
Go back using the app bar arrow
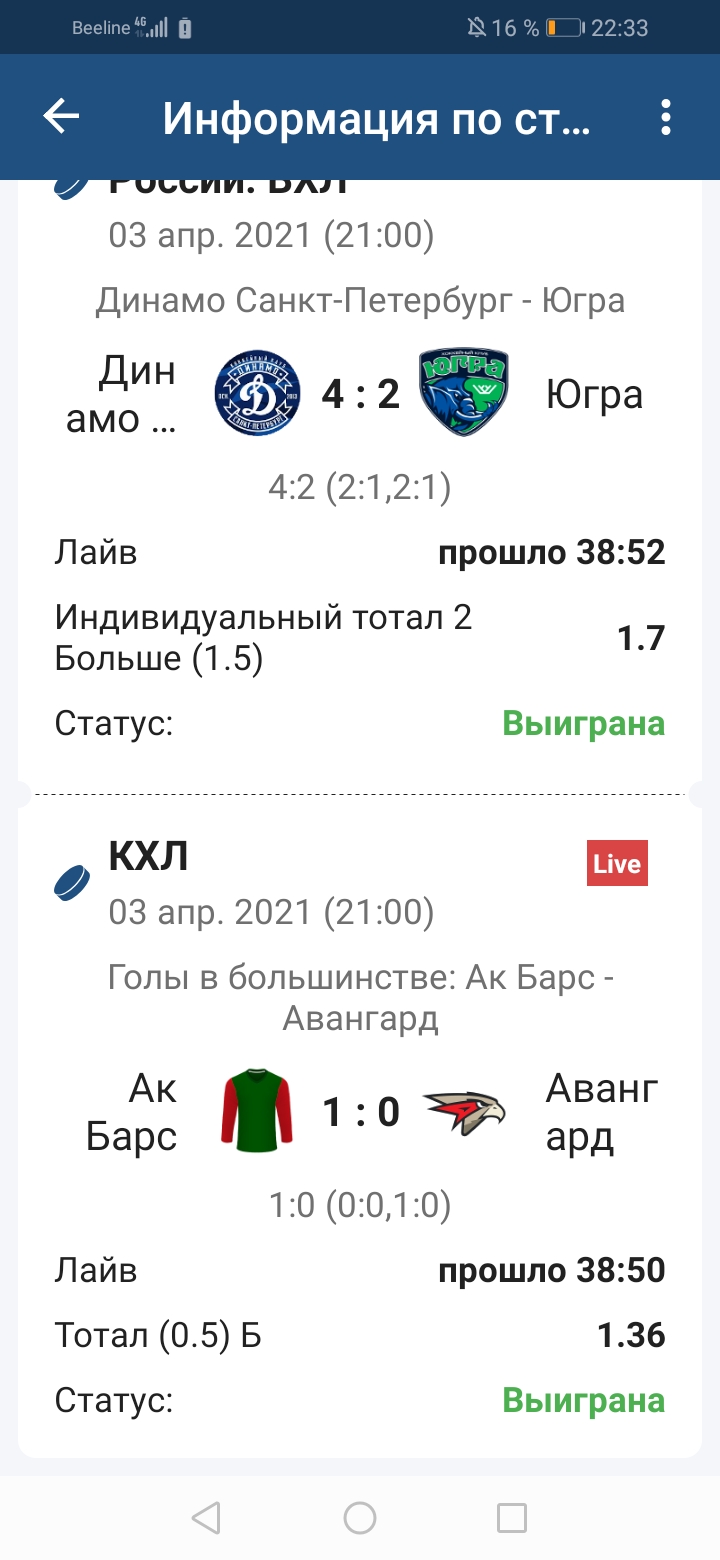click(x=61, y=118)
